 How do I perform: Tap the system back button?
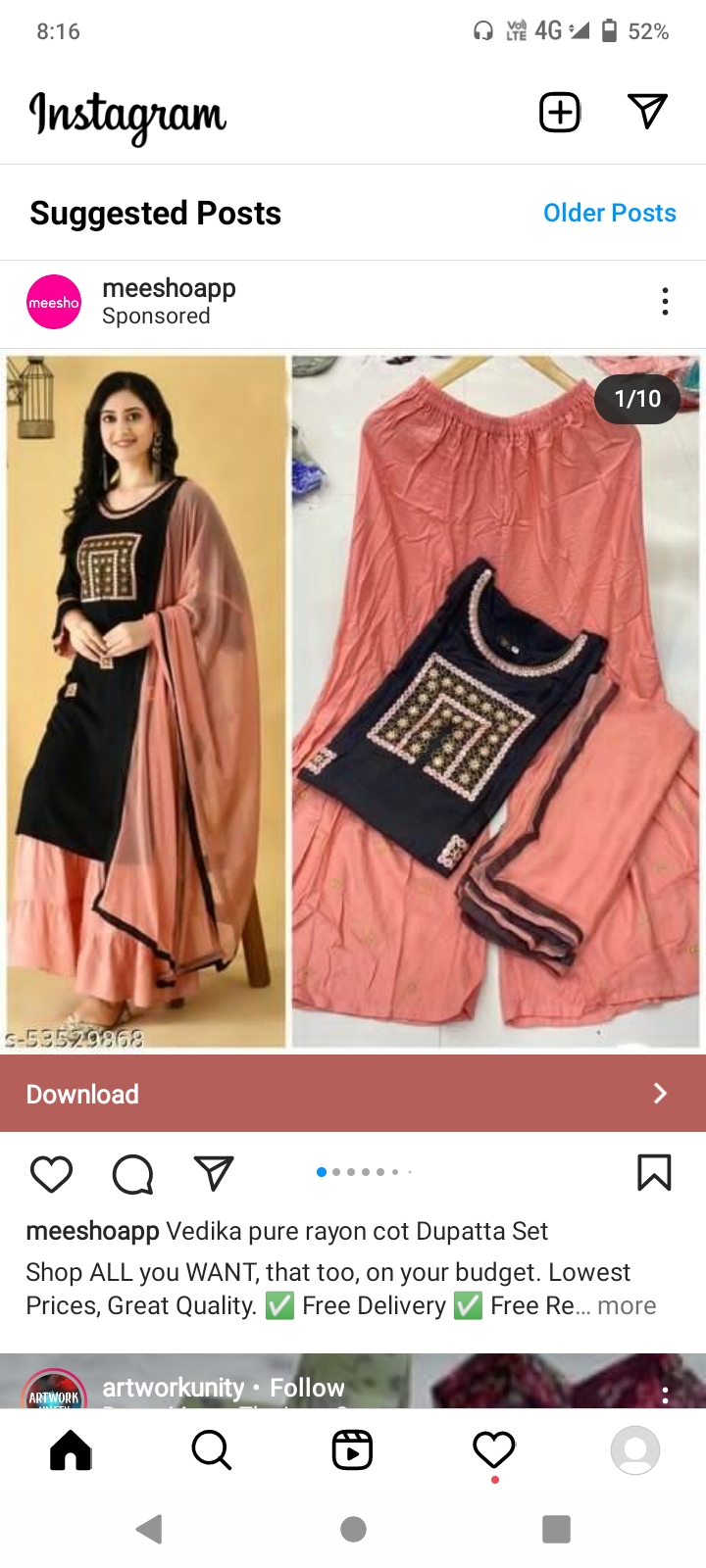pos(149,1529)
